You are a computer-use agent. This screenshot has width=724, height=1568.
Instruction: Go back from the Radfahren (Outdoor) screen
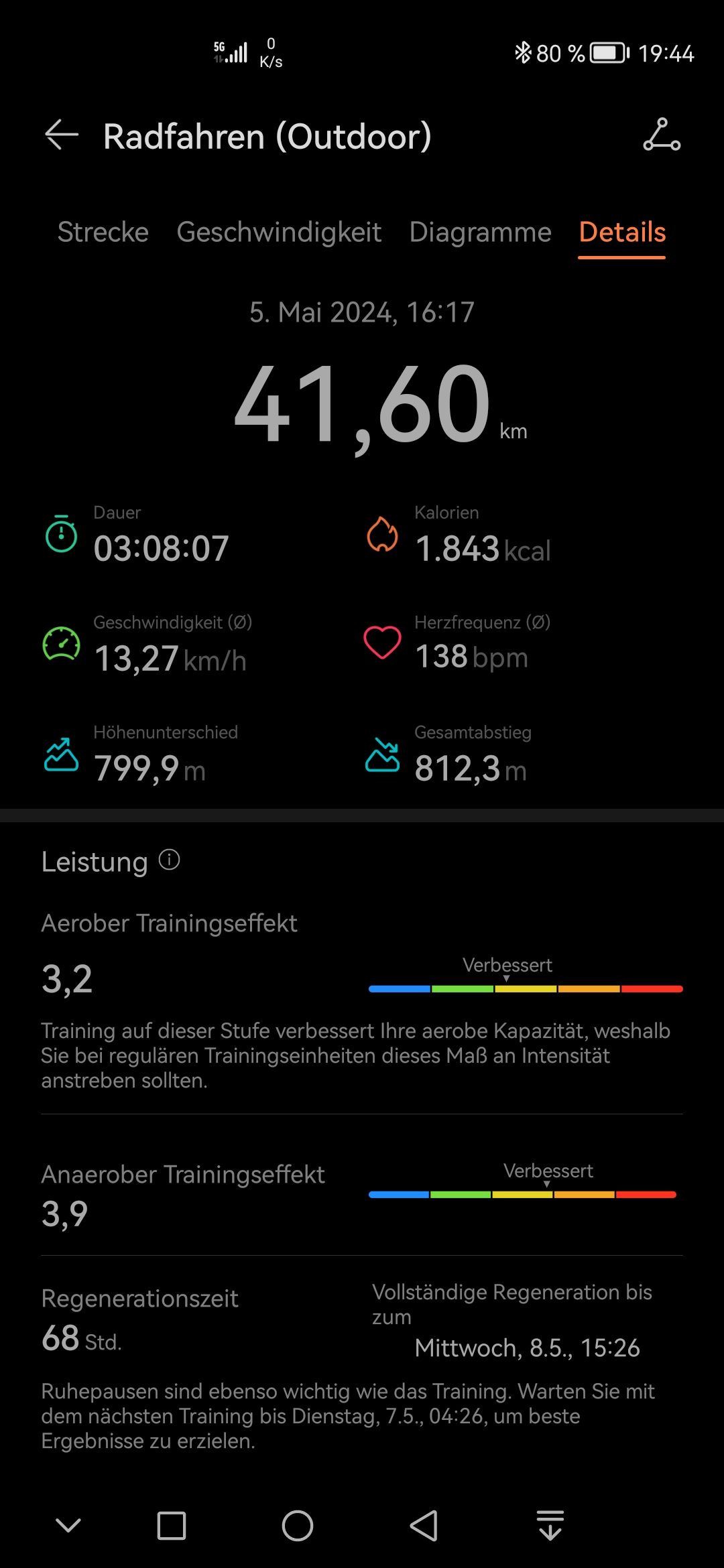62,135
